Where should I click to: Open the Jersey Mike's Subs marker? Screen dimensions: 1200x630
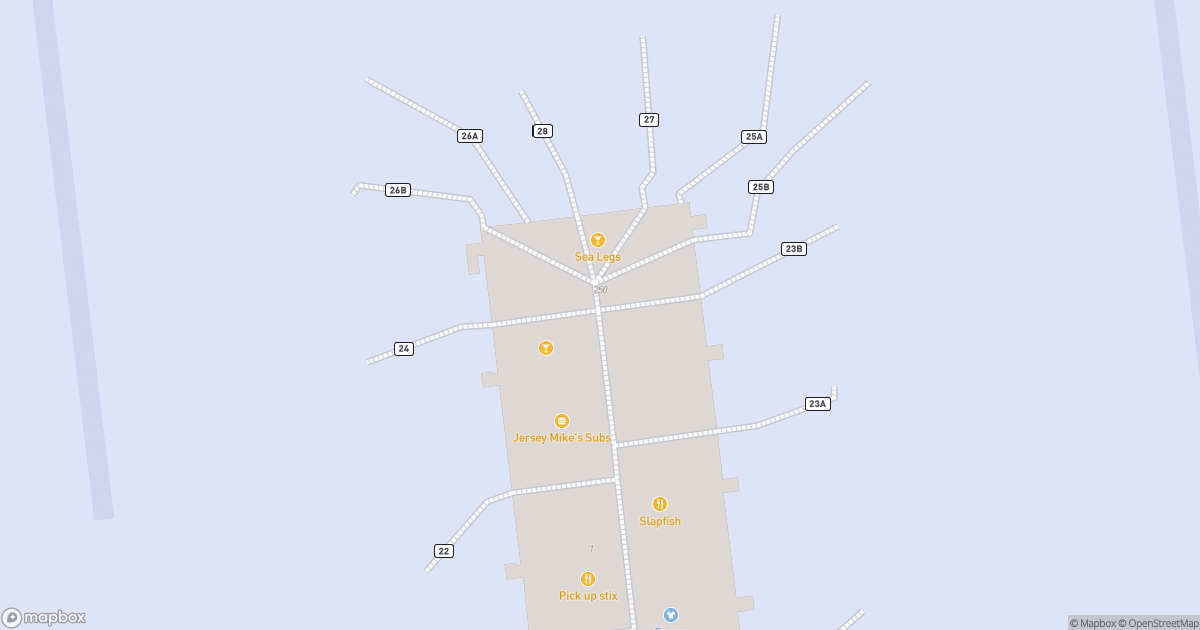coord(562,421)
